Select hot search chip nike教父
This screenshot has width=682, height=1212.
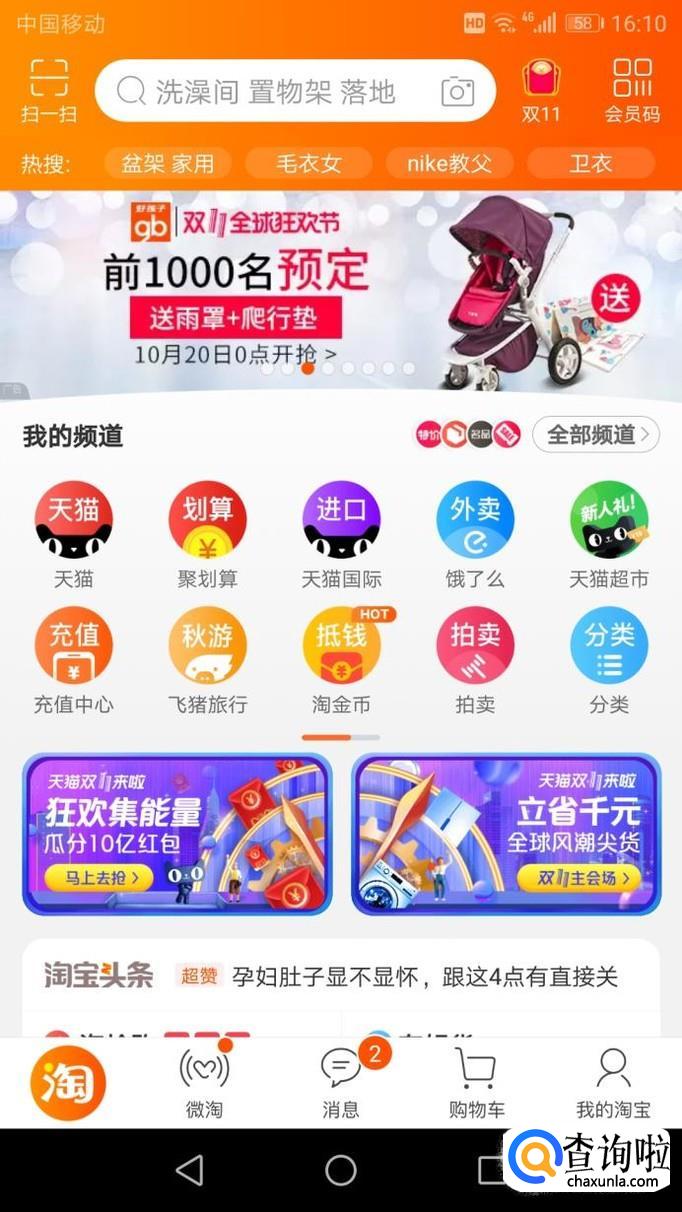point(449,163)
